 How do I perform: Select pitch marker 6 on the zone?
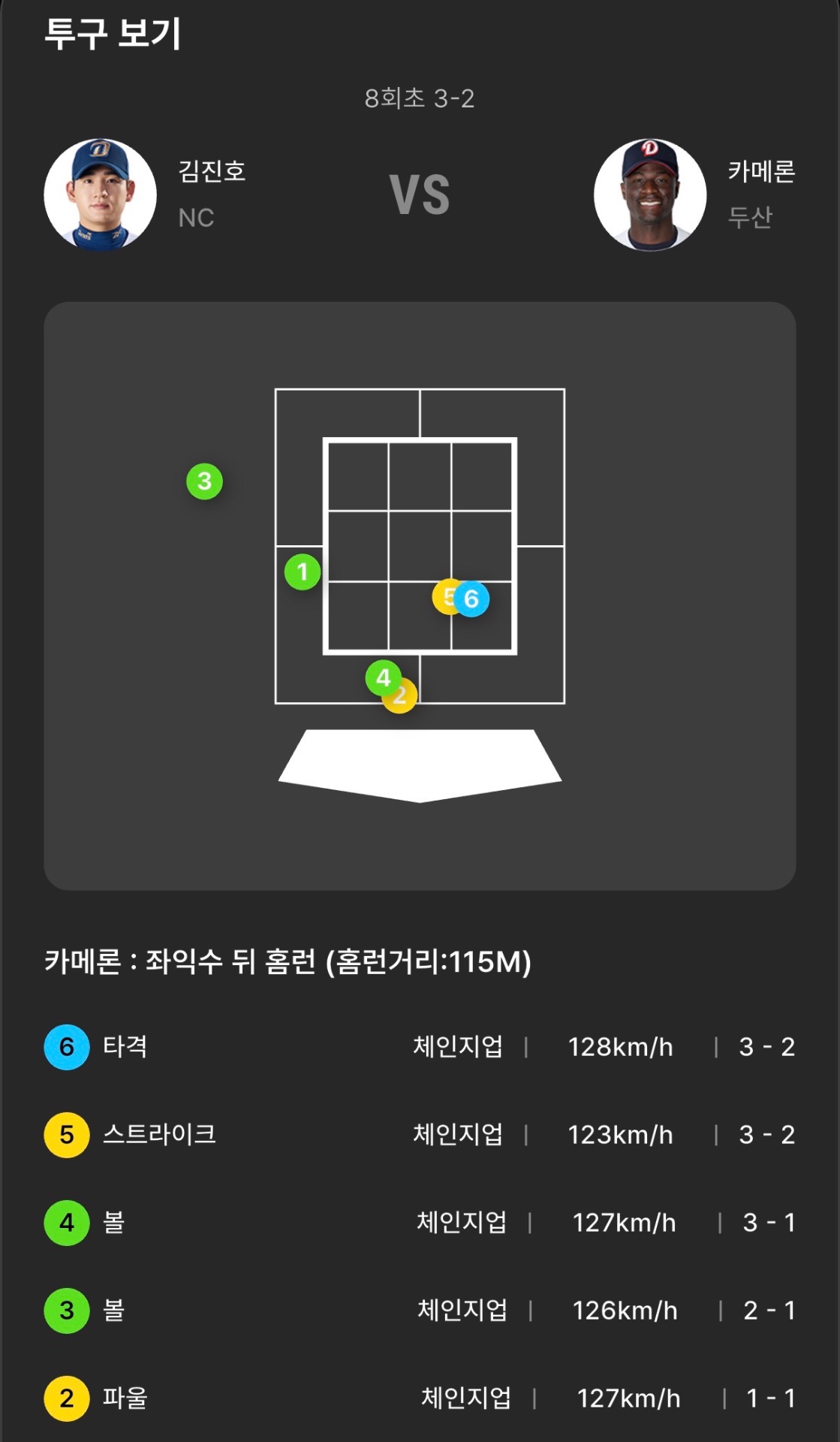pyautogui.click(x=473, y=599)
